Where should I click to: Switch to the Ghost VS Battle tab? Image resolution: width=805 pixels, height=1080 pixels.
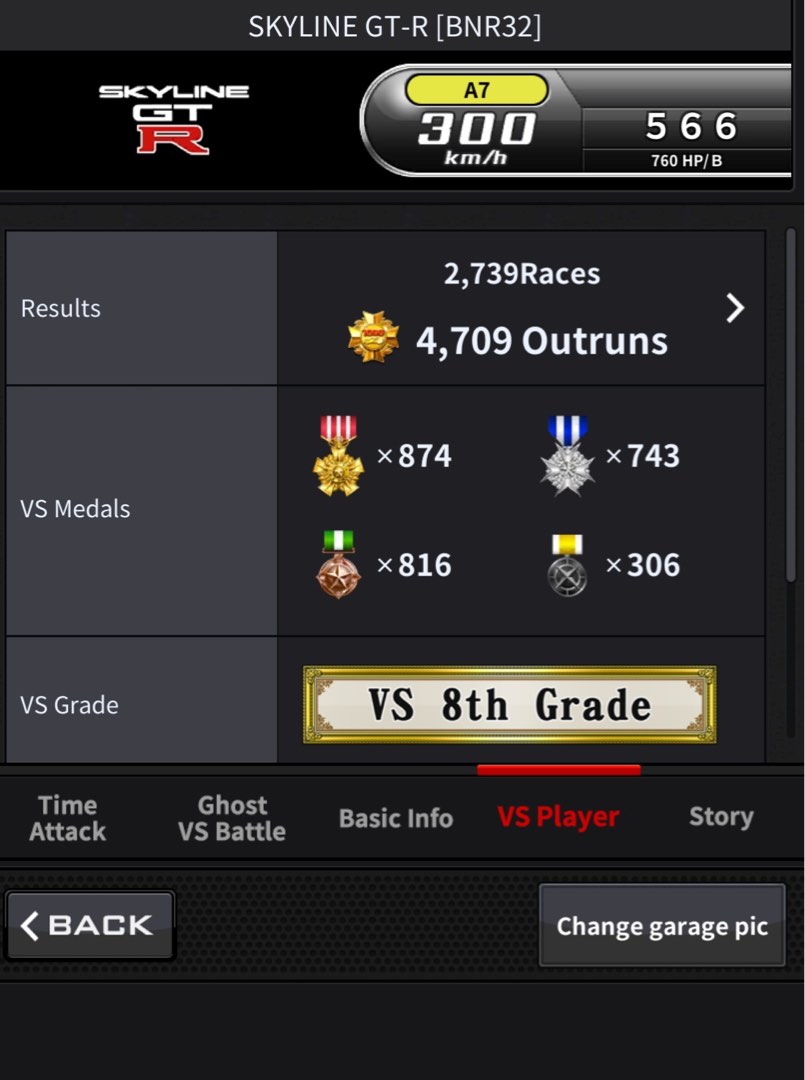[x=232, y=818]
